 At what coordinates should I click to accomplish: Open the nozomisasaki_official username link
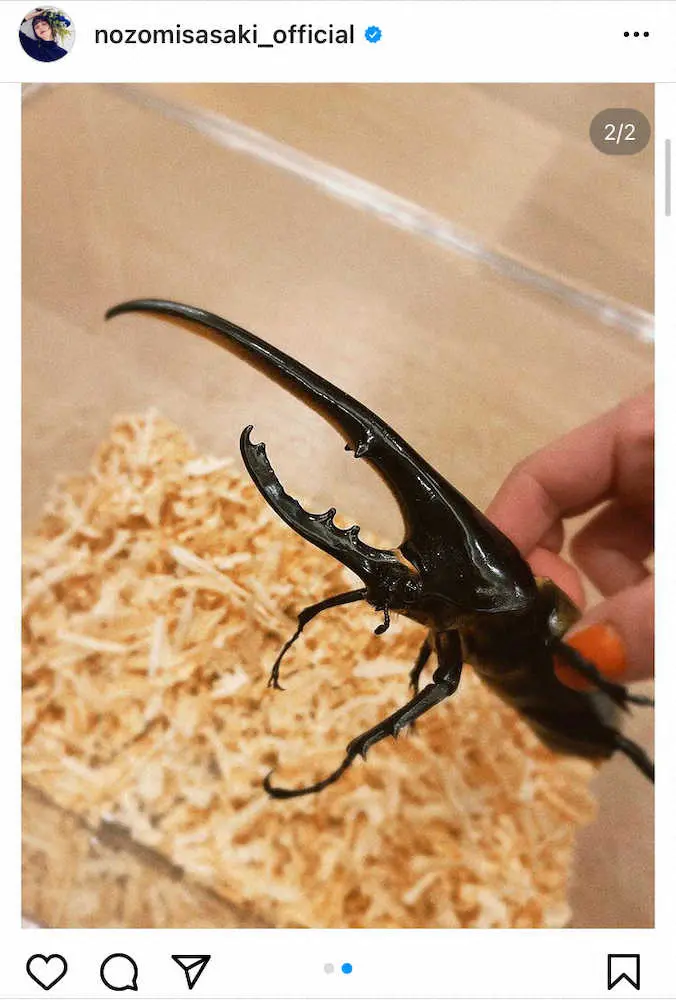coord(224,35)
